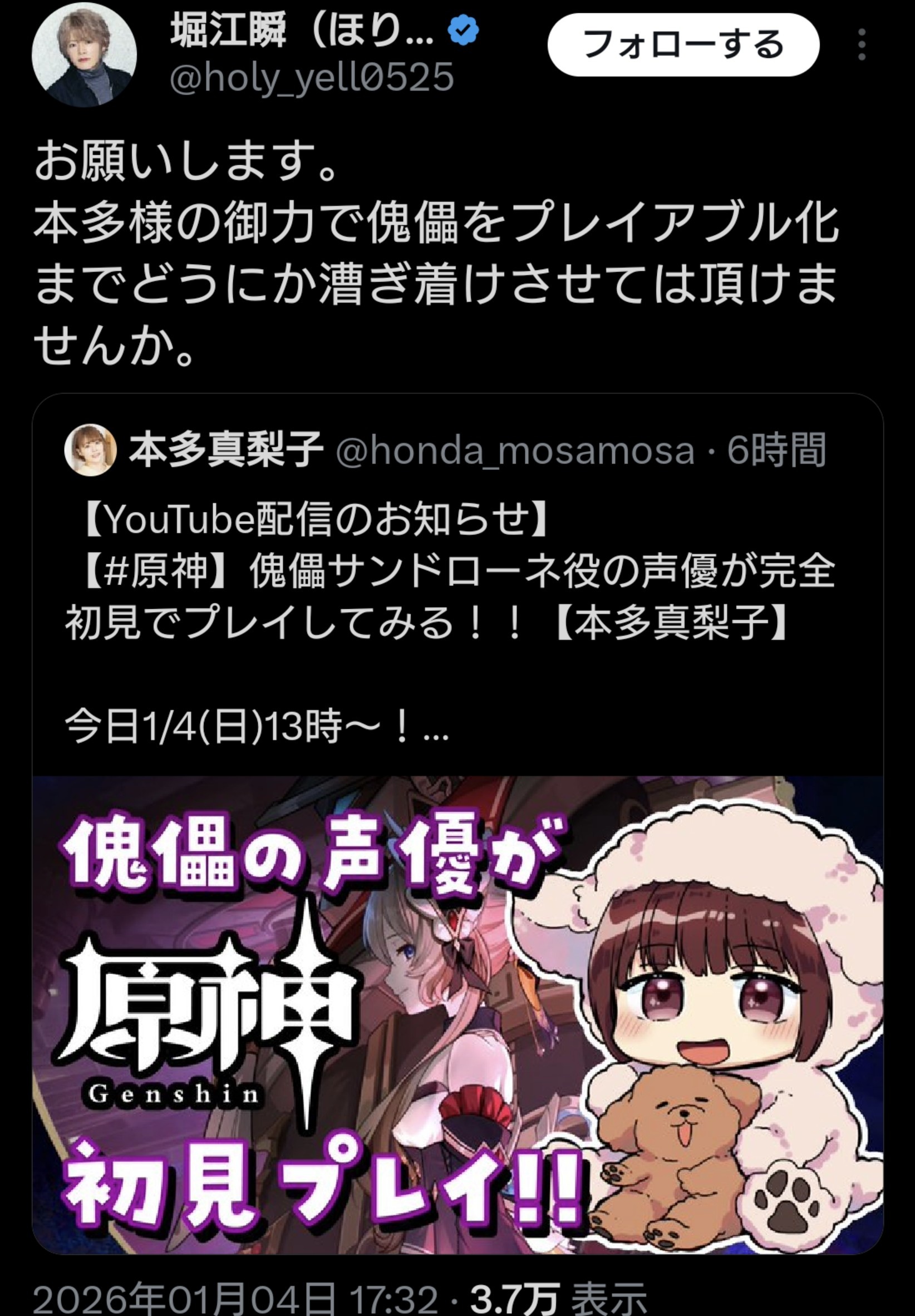915x1316 pixels.
Task: Tap the フォローする button
Action: 683,45
